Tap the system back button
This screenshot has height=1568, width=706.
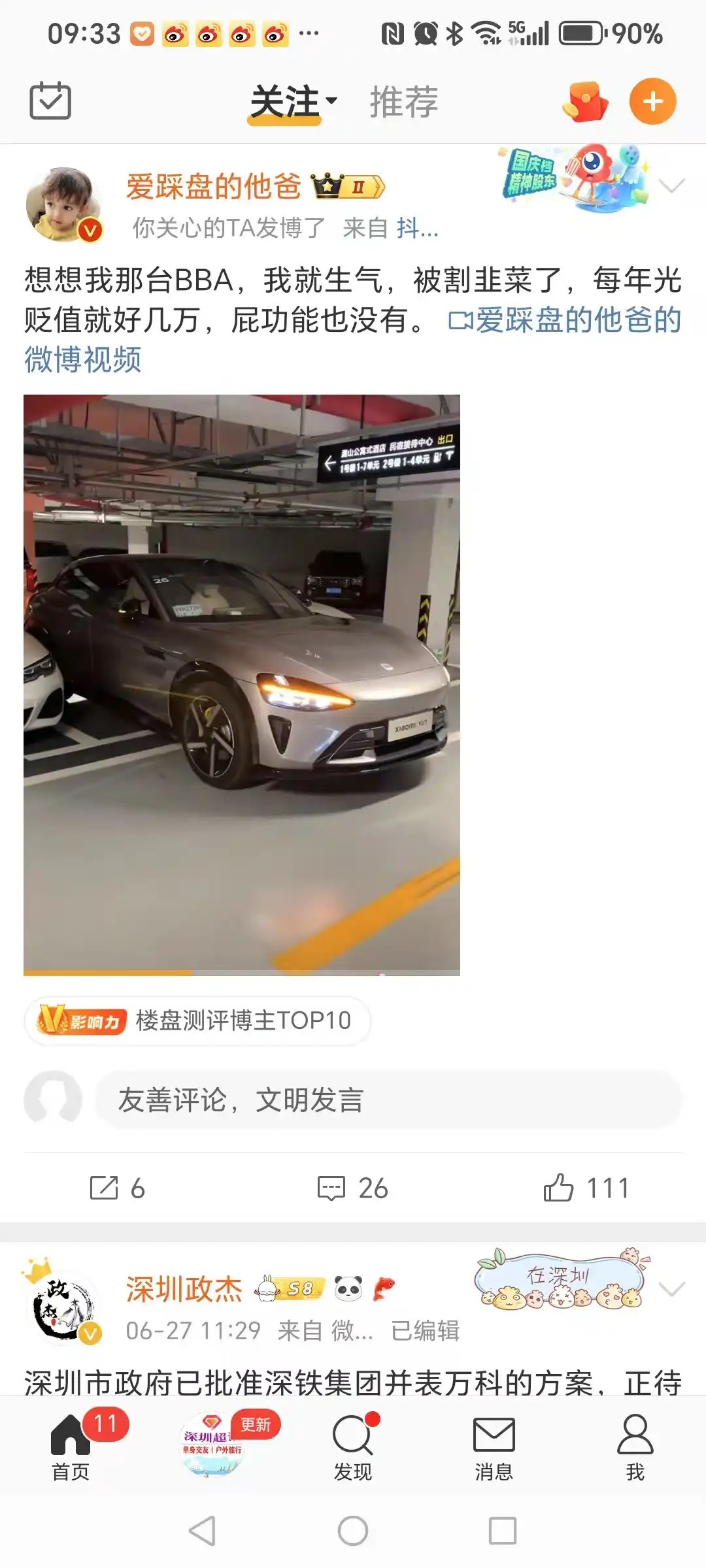coord(202,1530)
